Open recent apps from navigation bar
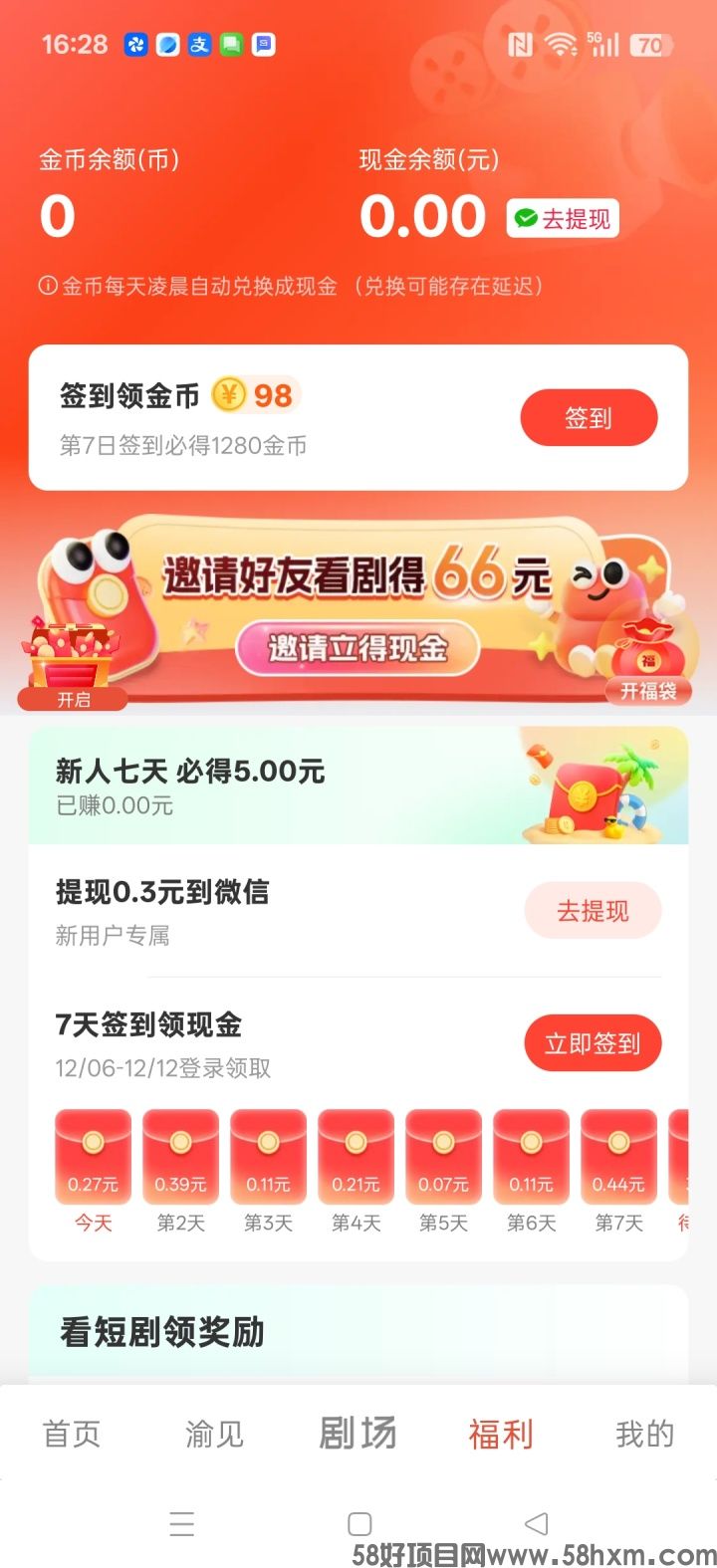 [182, 1523]
